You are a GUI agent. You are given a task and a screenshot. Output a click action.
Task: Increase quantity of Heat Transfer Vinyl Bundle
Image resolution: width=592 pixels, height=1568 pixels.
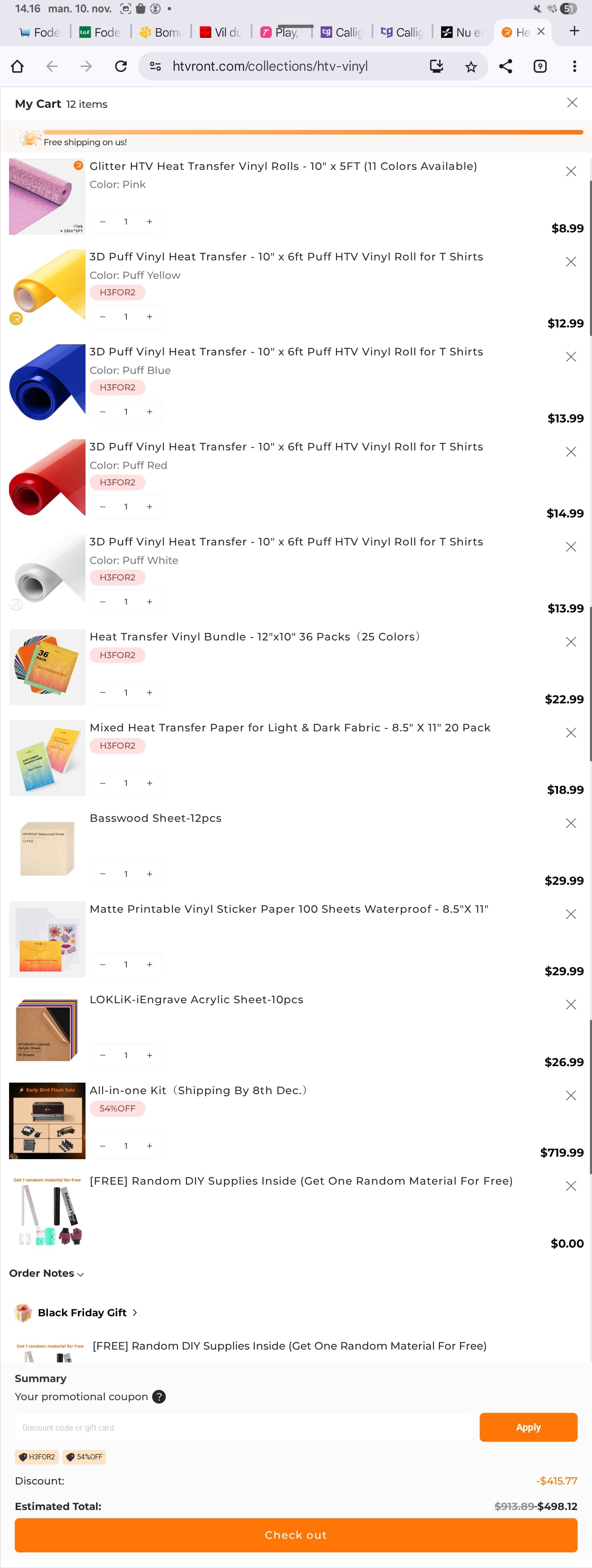[150, 692]
